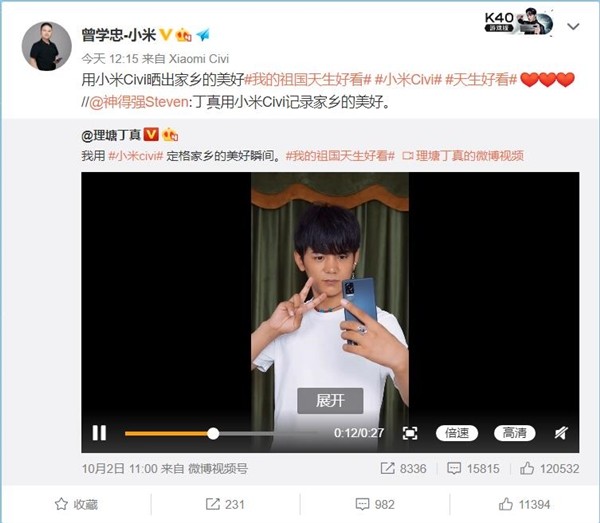Screen dimensions: 600x523
Task: Like the post with 11394 likes
Action: point(525,503)
